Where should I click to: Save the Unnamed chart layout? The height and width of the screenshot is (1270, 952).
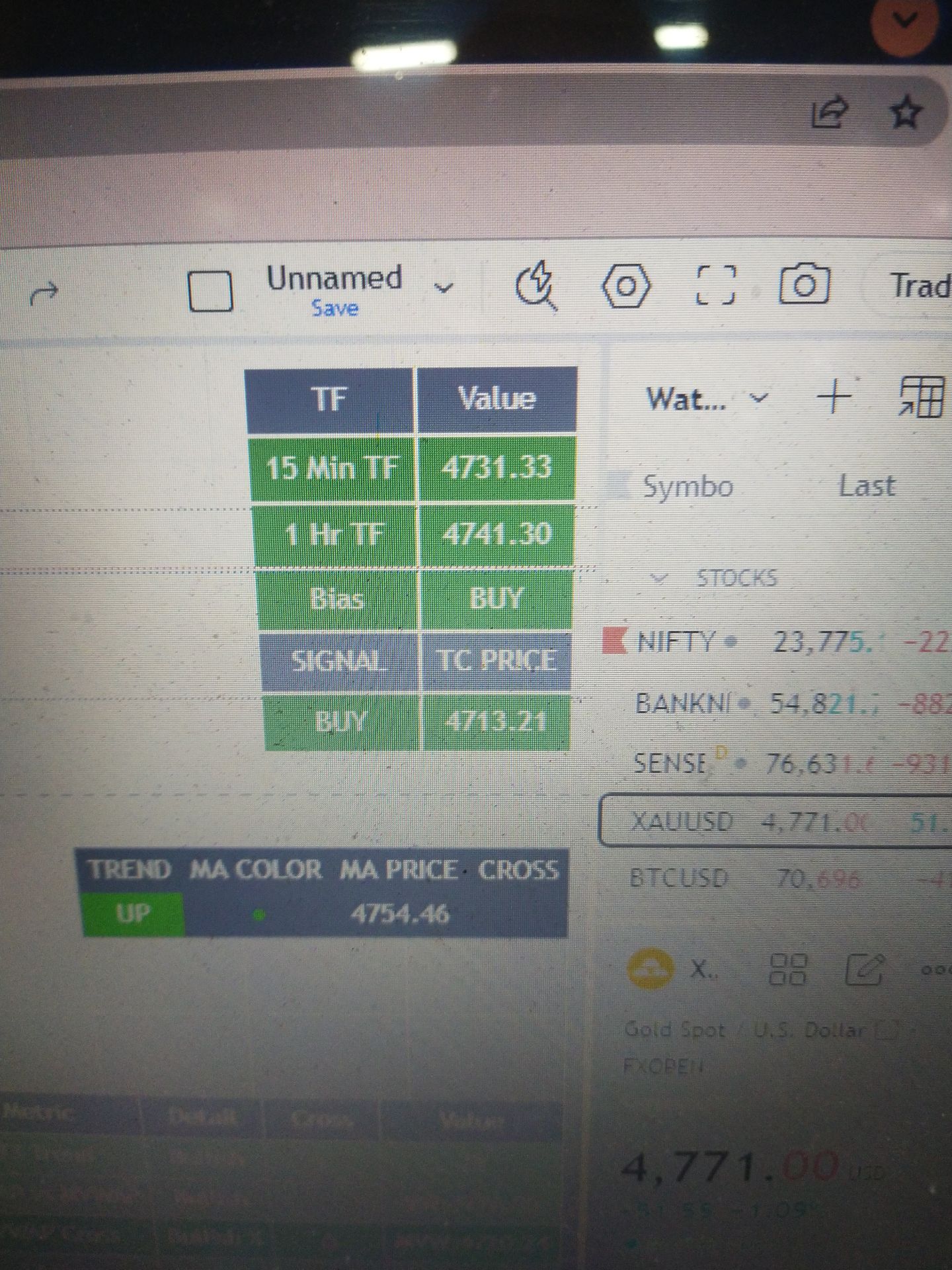(x=335, y=309)
